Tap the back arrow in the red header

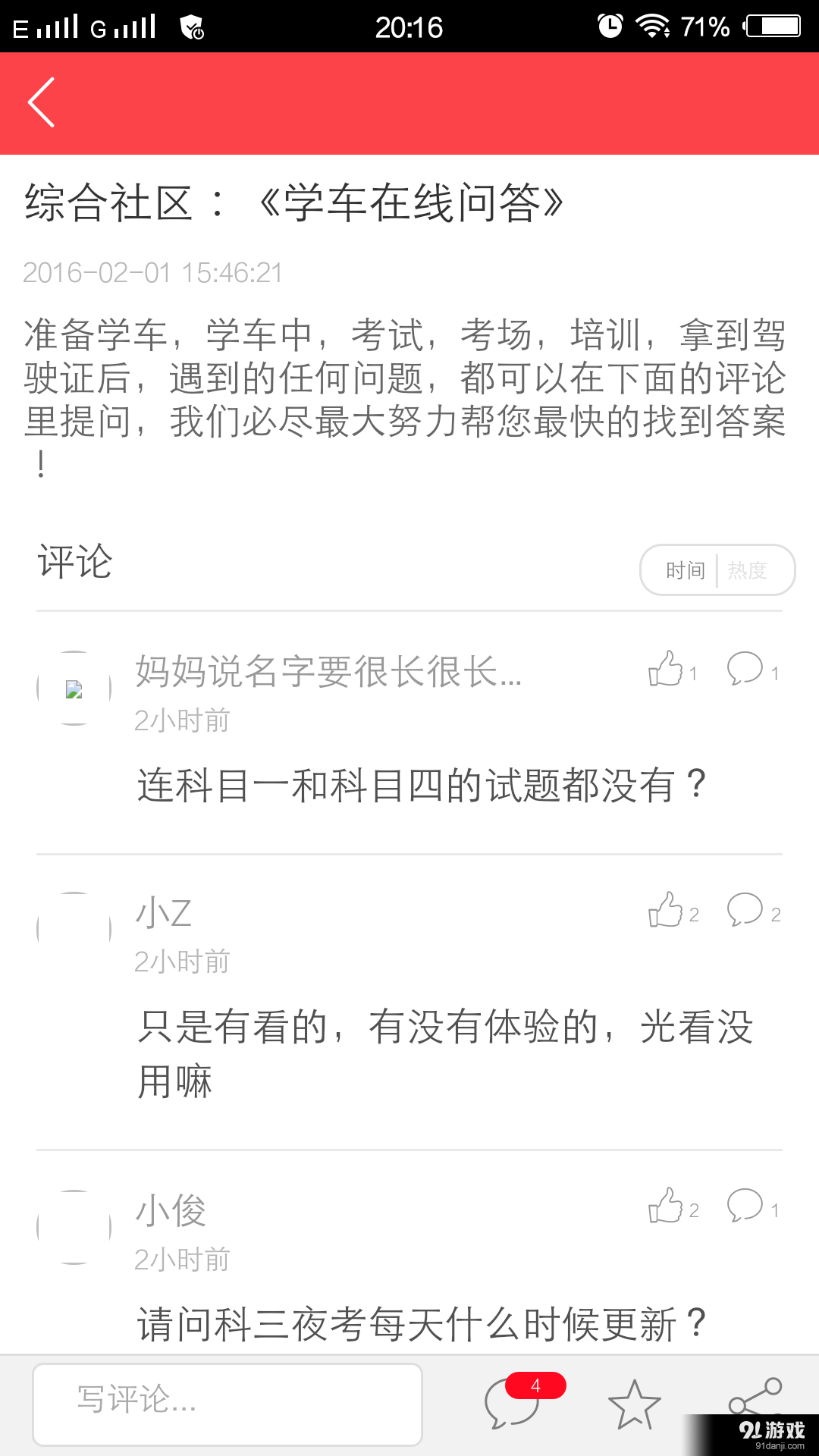click(42, 102)
